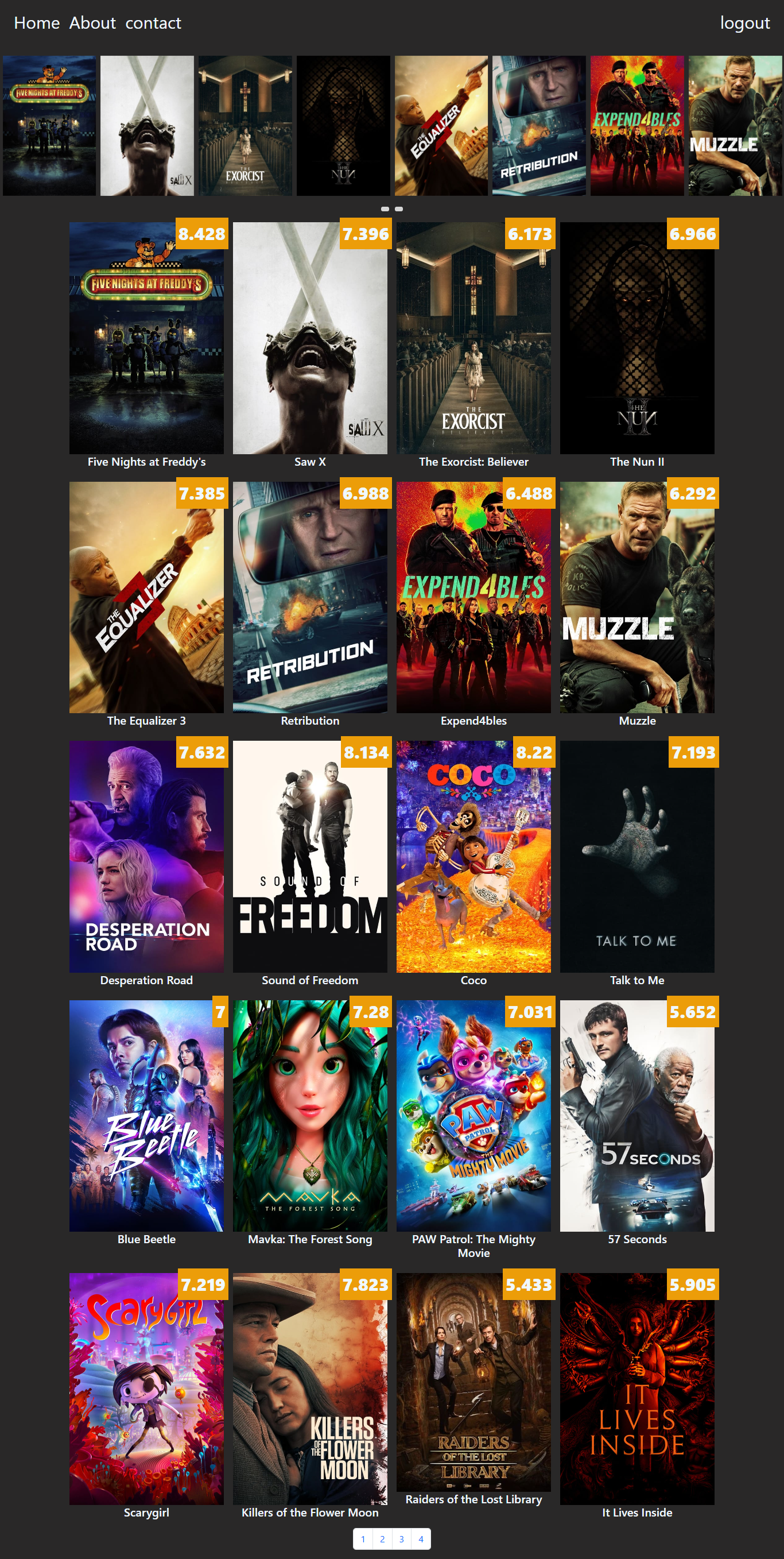Select the Sound of Freedom card
Screen dimensions: 784x1559
click(x=310, y=856)
